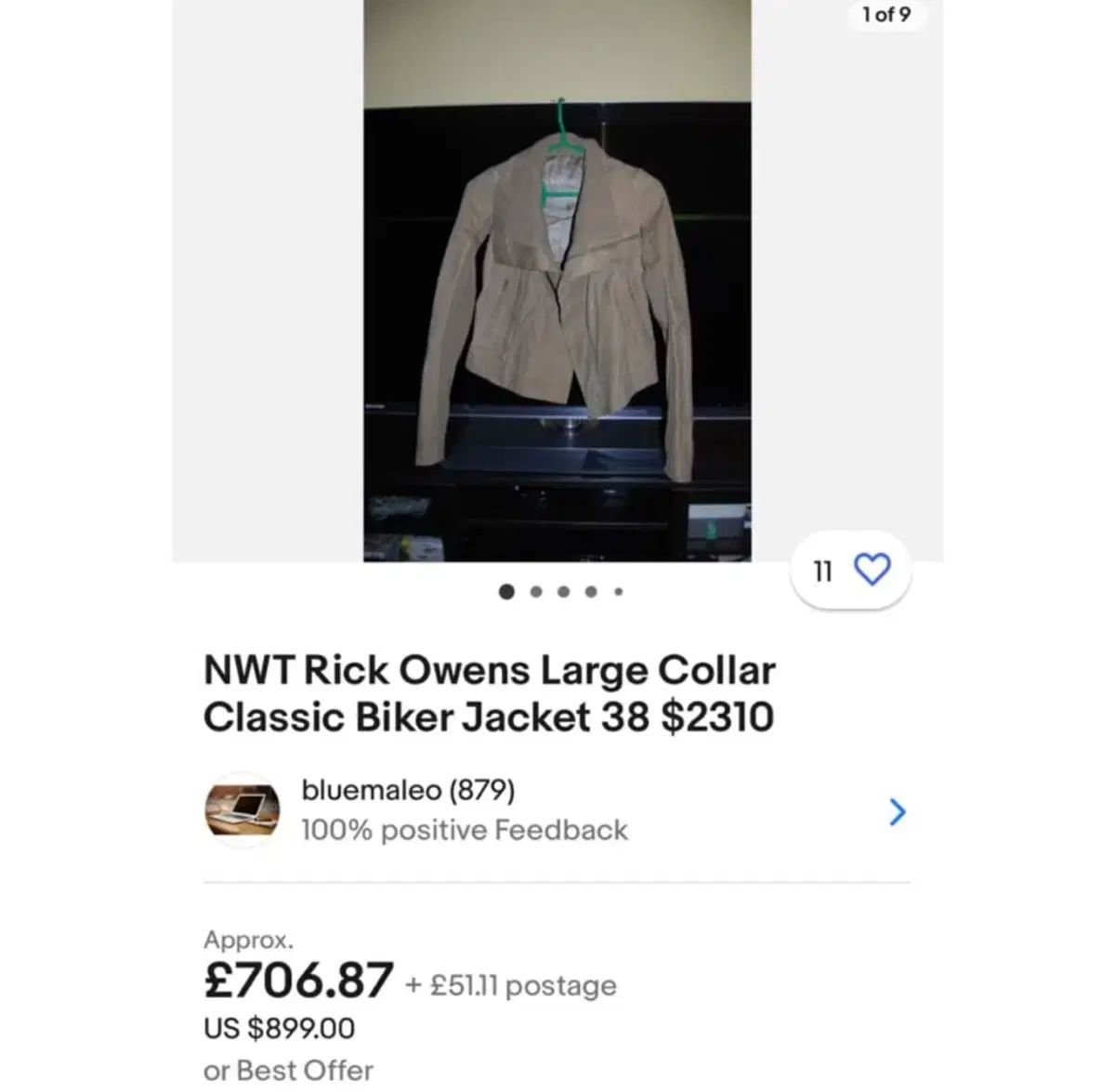Add the jacket to your watchlist with the heart
The height and width of the screenshot is (1092, 1115).
[871, 570]
